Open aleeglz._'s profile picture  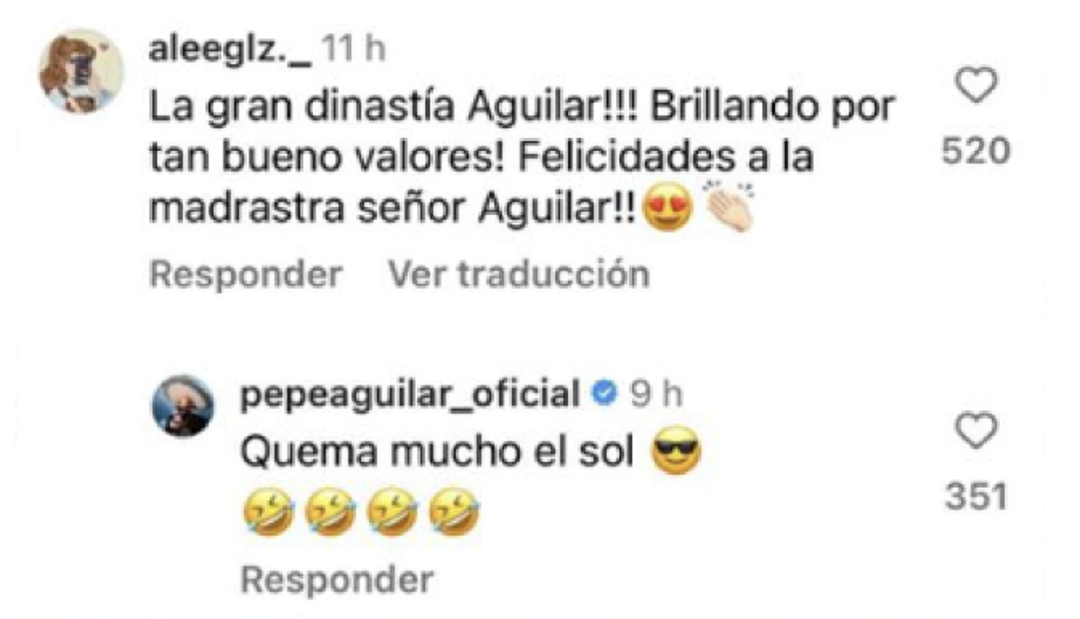tap(81, 71)
